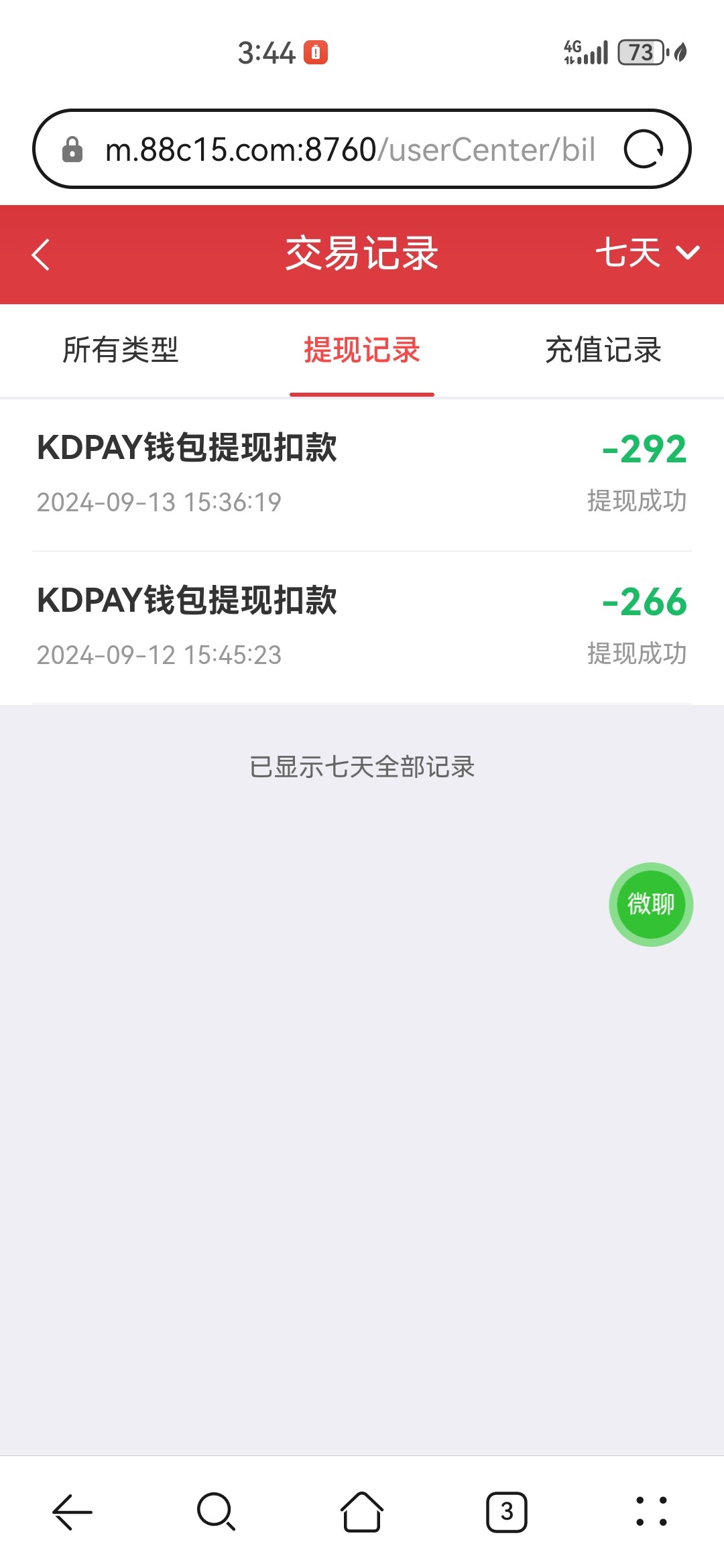
Task: View the 3 open browser tabs
Action: pos(507,1512)
